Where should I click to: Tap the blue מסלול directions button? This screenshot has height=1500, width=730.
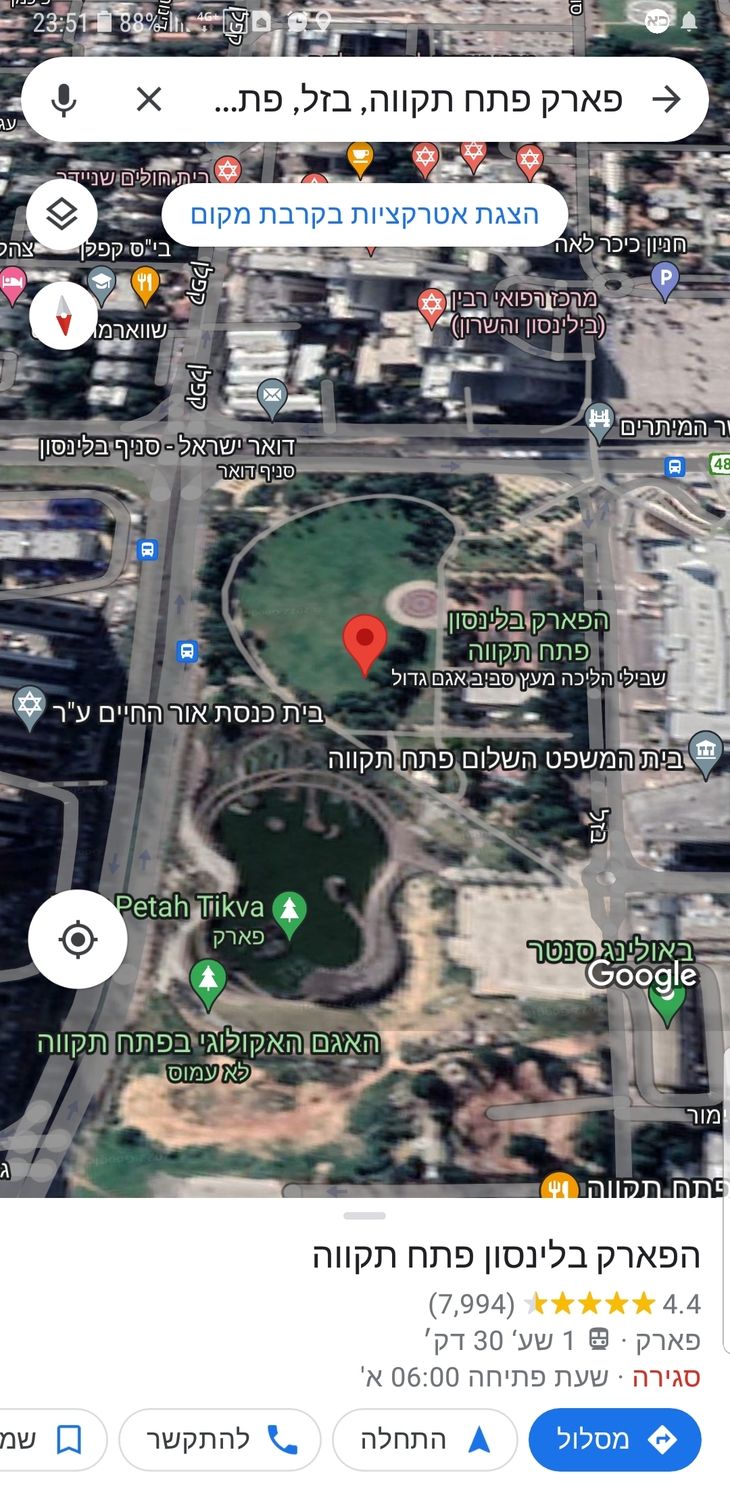coord(614,1439)
